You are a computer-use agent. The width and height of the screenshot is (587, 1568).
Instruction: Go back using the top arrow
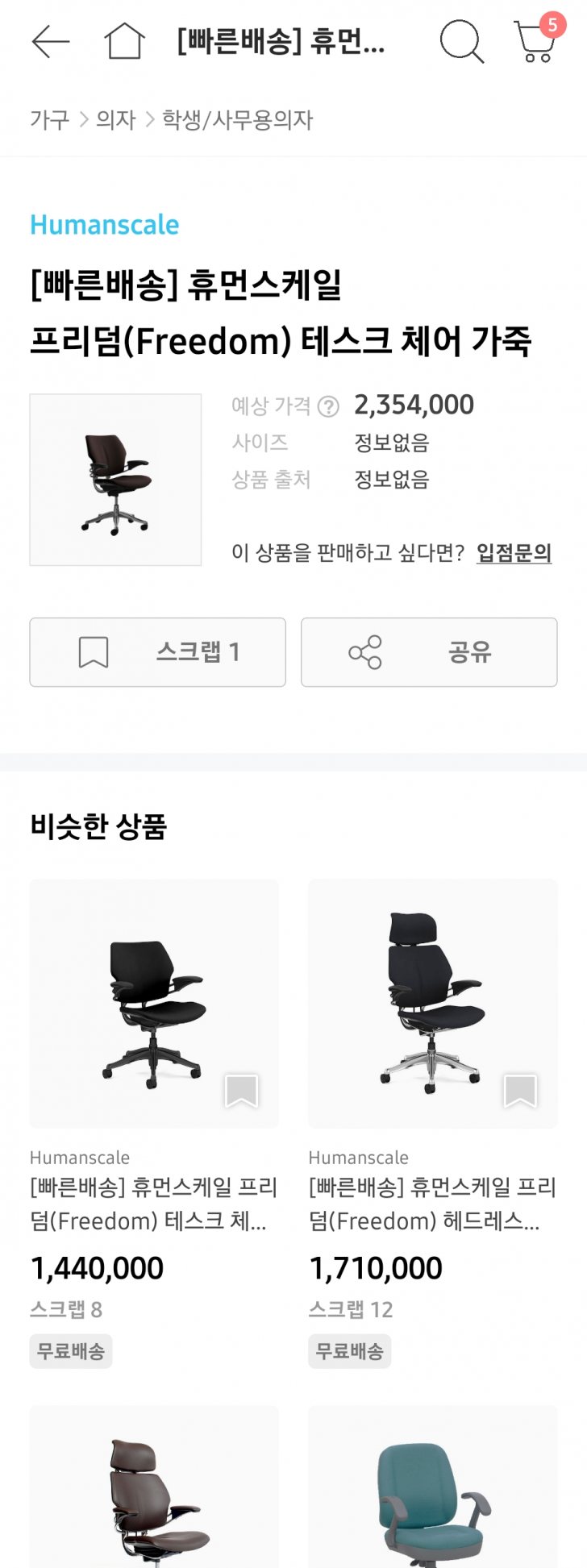[50, 41]
